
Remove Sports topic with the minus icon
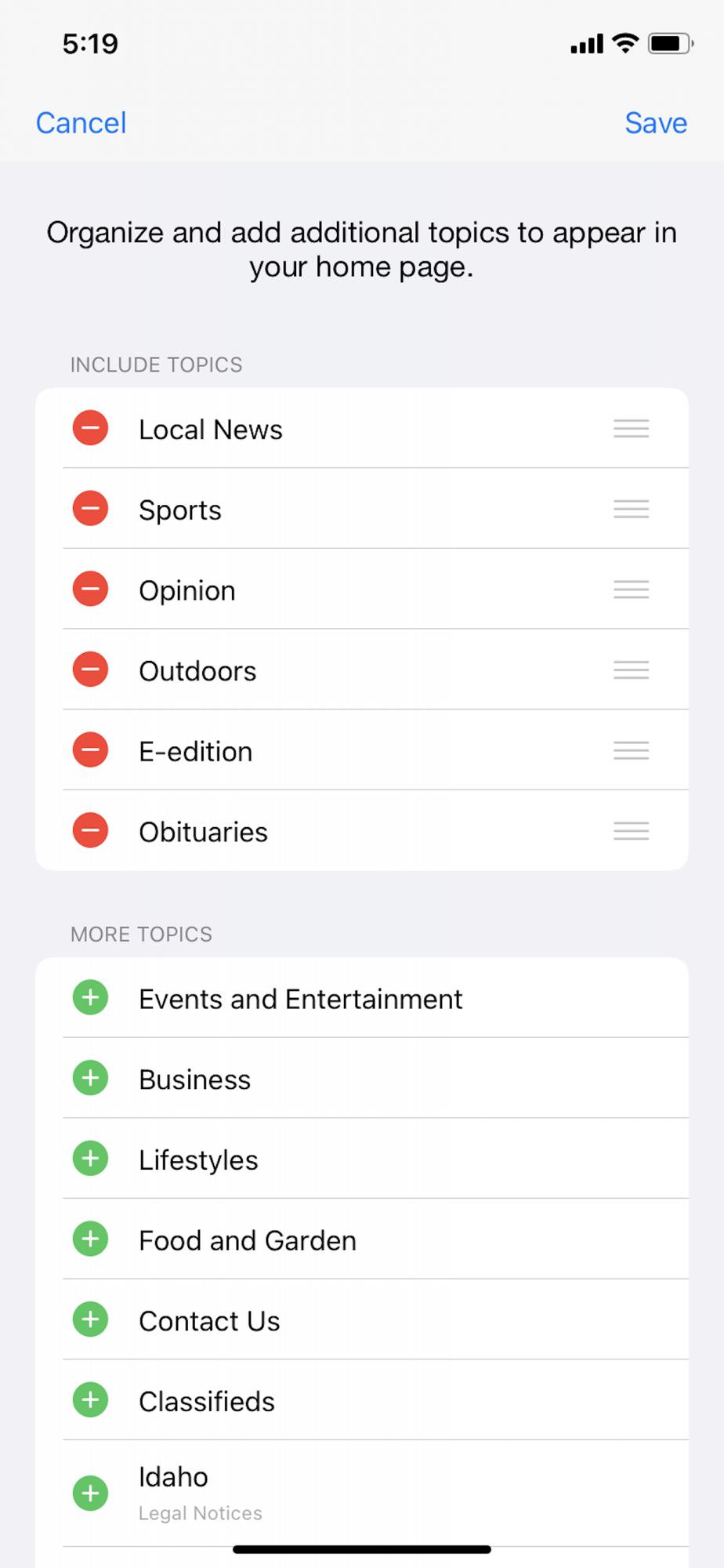[x=91, y=509]
